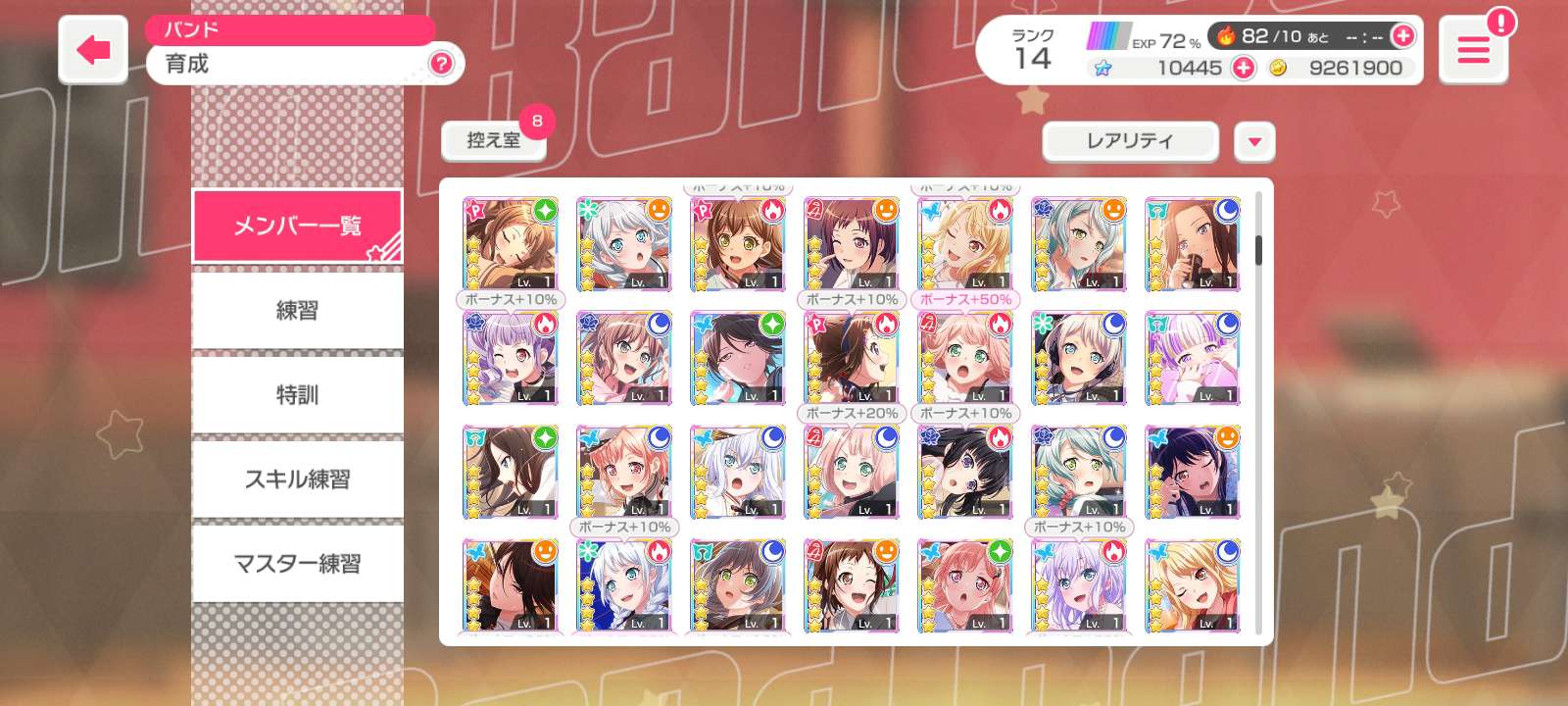Go back with the pink arrow button
Image resolution: width=1568 pixels, height=706 pixels.
point(93,50)
